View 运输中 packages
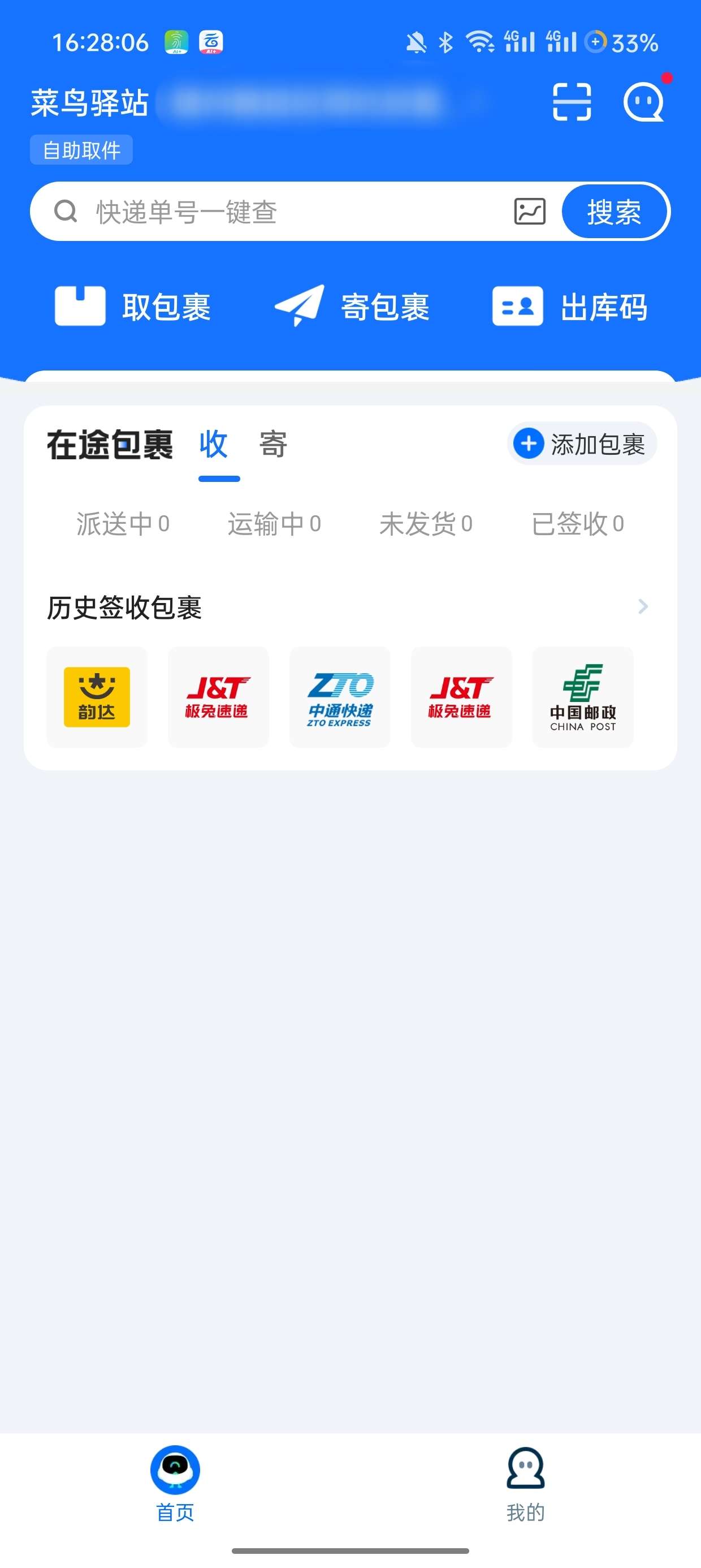This screenshot has width=701, height=1568. 274,523
